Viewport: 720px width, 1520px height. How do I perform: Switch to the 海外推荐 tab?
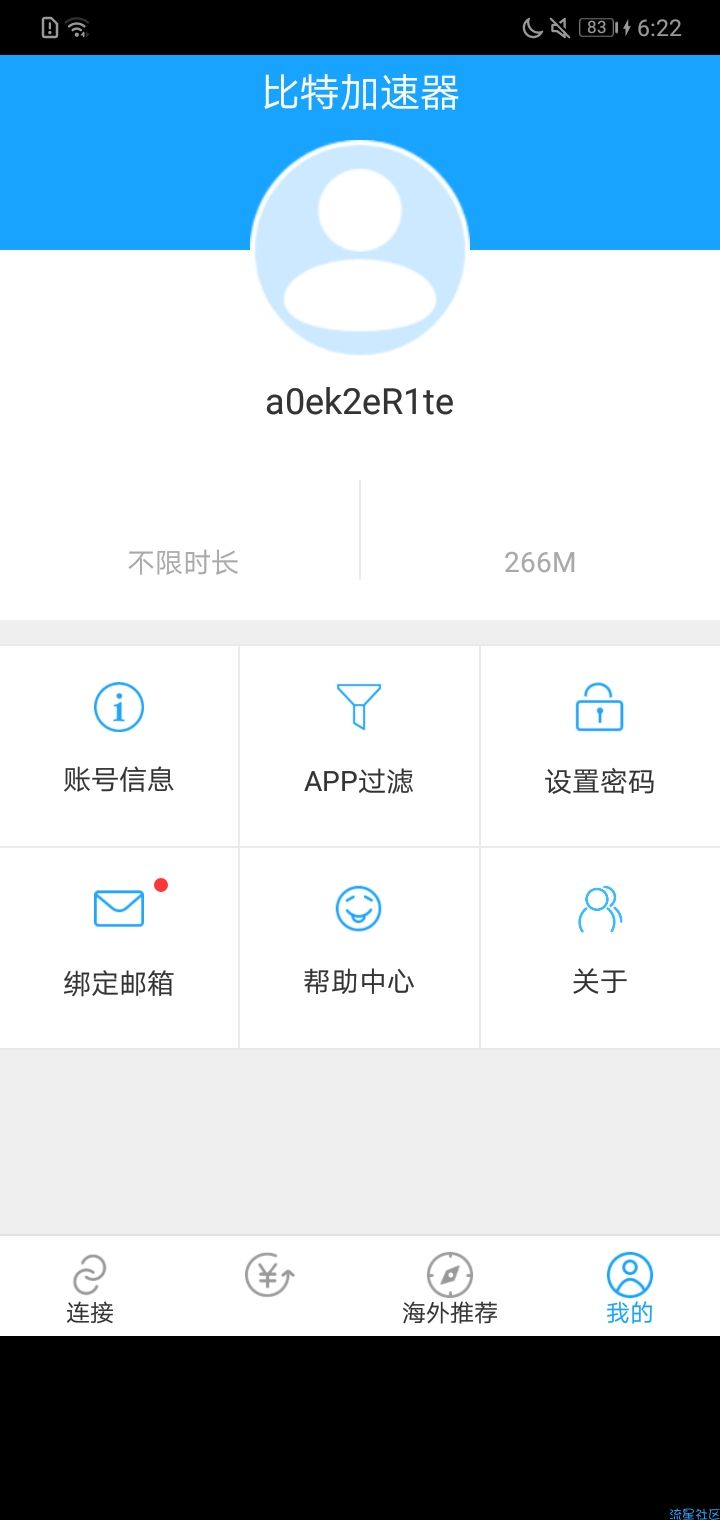450,1287
